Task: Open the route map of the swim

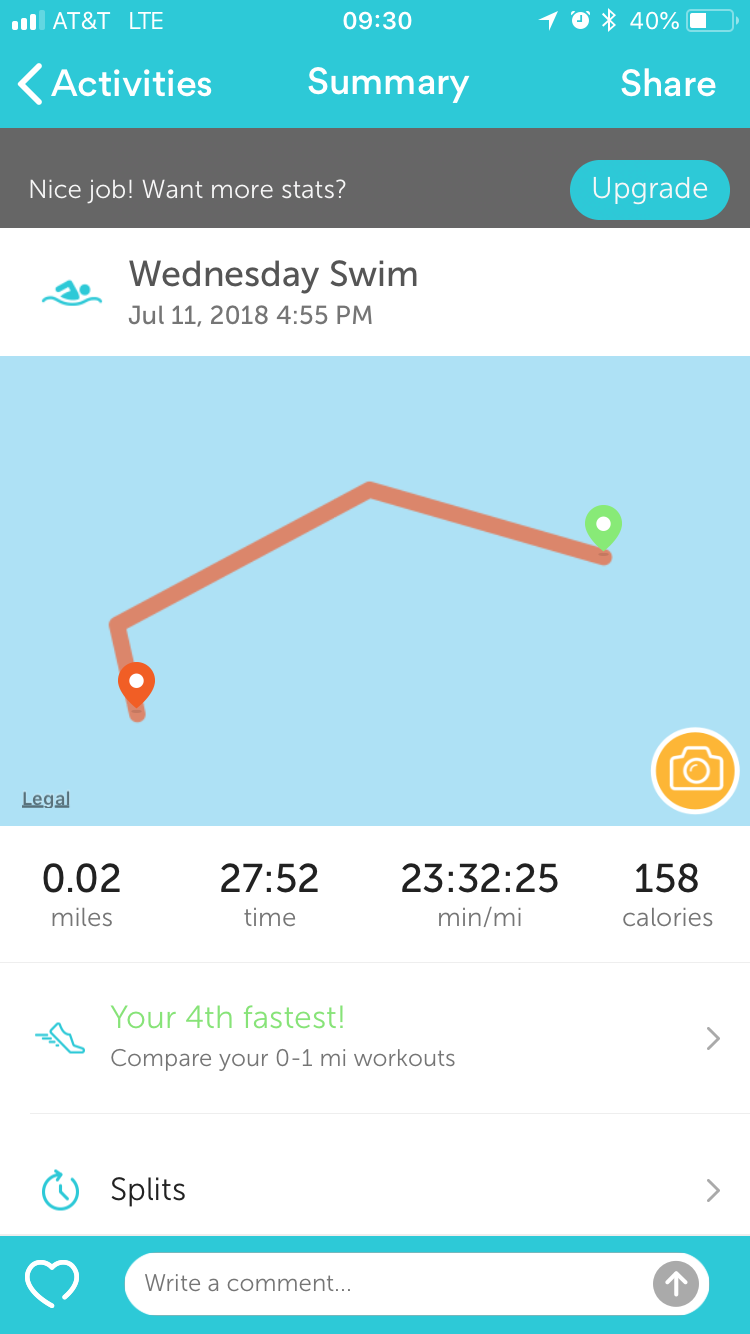Action: tap(375, 590)
